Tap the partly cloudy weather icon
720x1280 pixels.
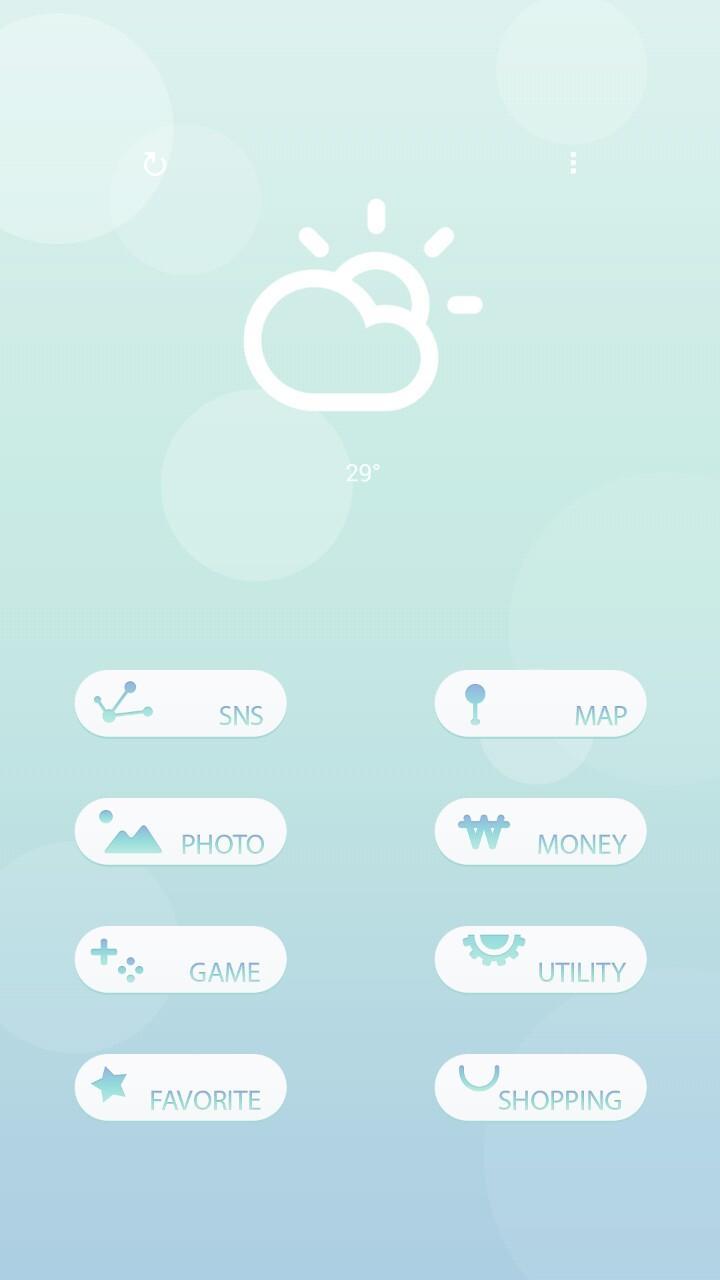click(360, 310)
